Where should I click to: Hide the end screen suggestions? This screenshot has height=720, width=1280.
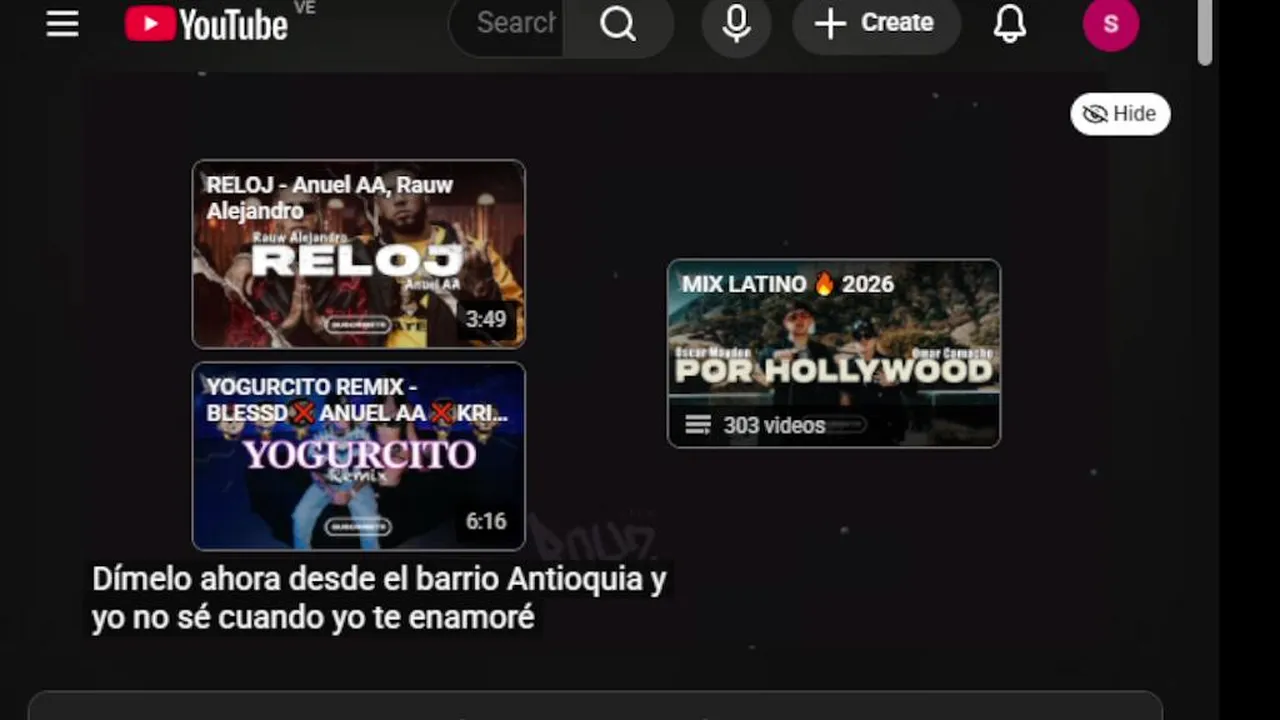(1120, 114)
